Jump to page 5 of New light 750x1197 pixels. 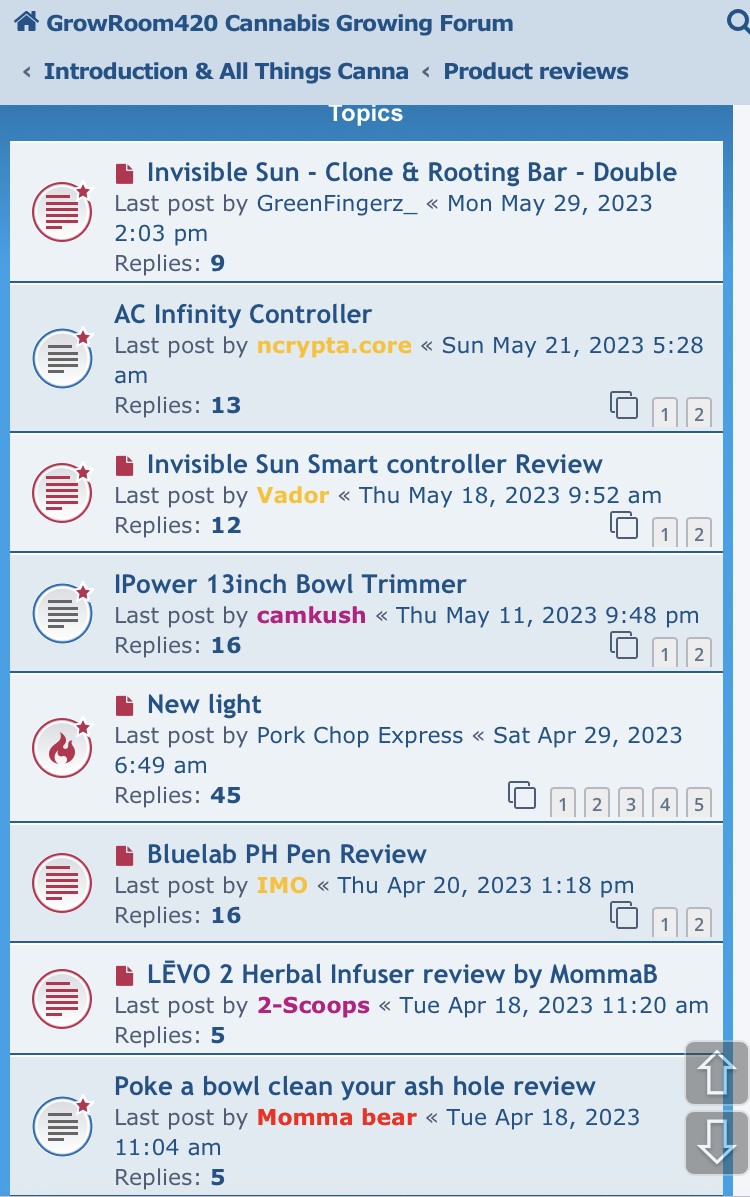coord(698,803)
